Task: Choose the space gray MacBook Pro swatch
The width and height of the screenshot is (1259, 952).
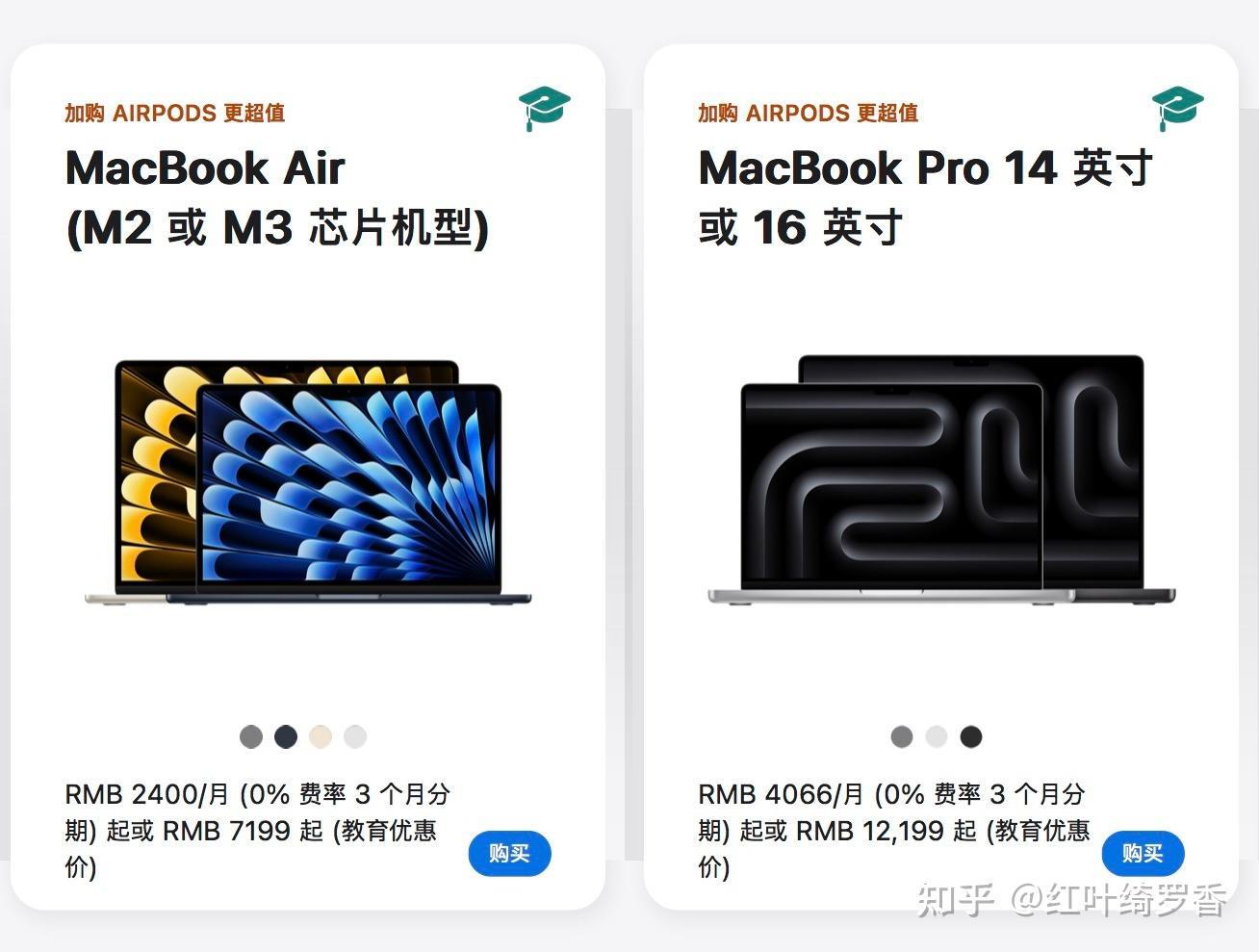Action: pos(902,737)
